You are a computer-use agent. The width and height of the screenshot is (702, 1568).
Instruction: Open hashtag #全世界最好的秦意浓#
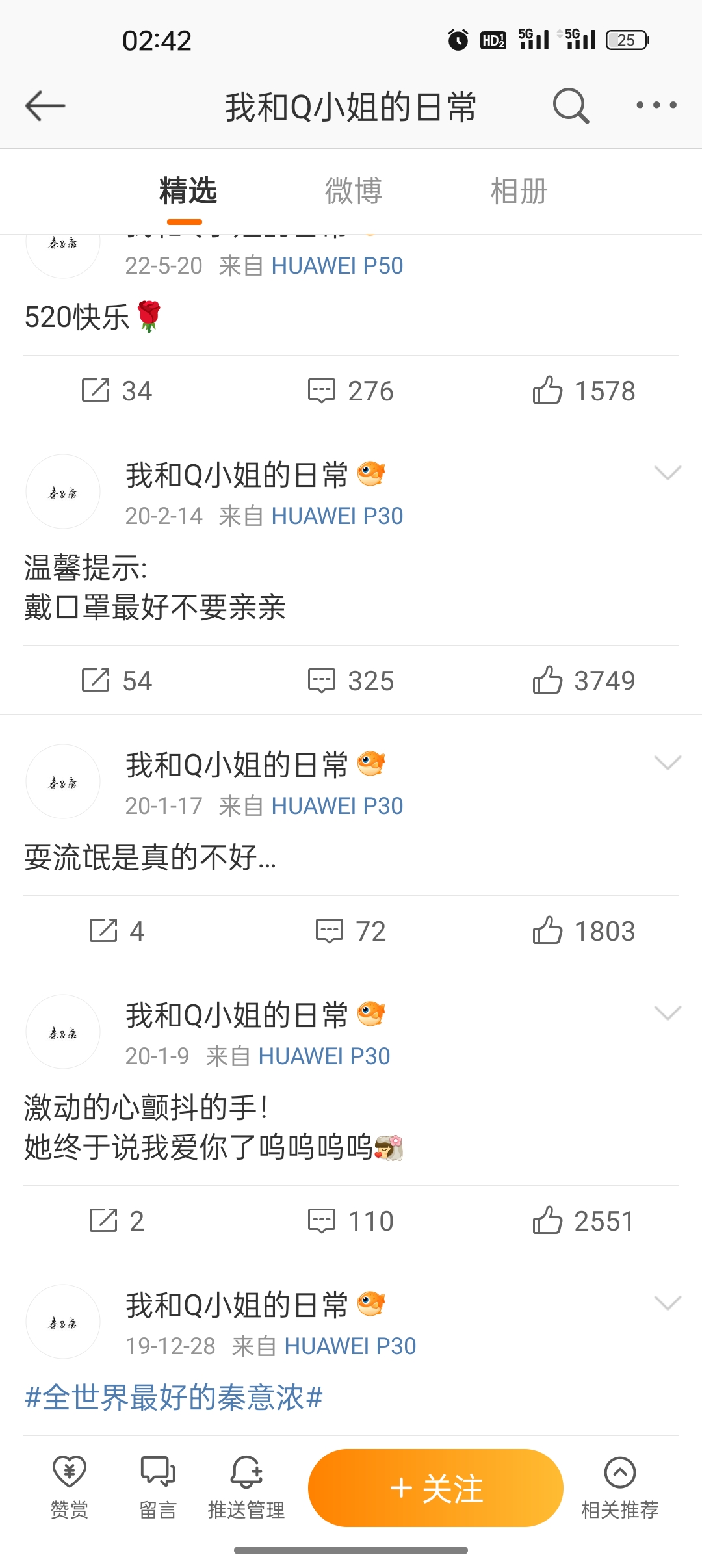(x=174, y=1397)
